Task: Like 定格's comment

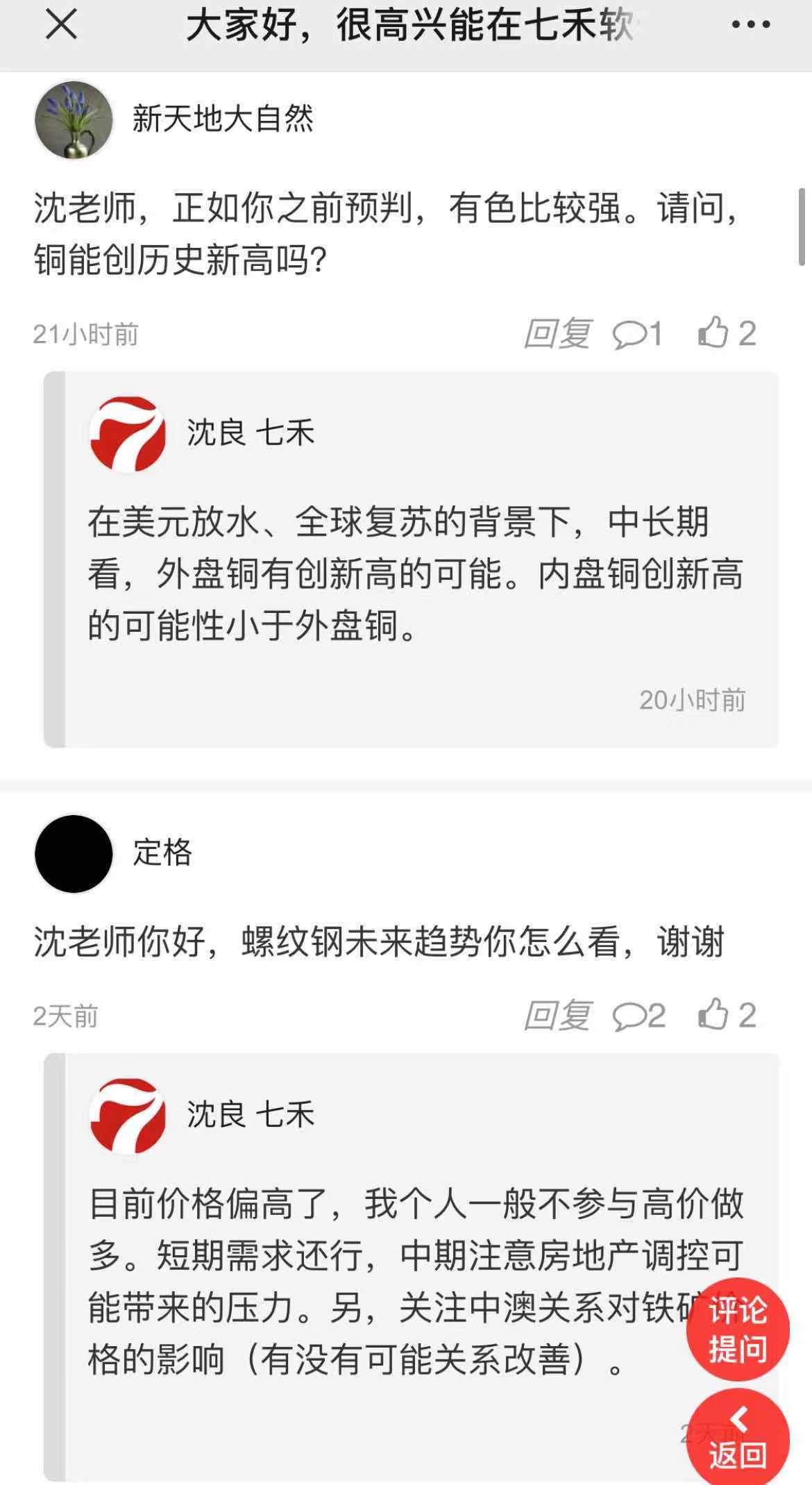Action: click(x=726, y=1015)
